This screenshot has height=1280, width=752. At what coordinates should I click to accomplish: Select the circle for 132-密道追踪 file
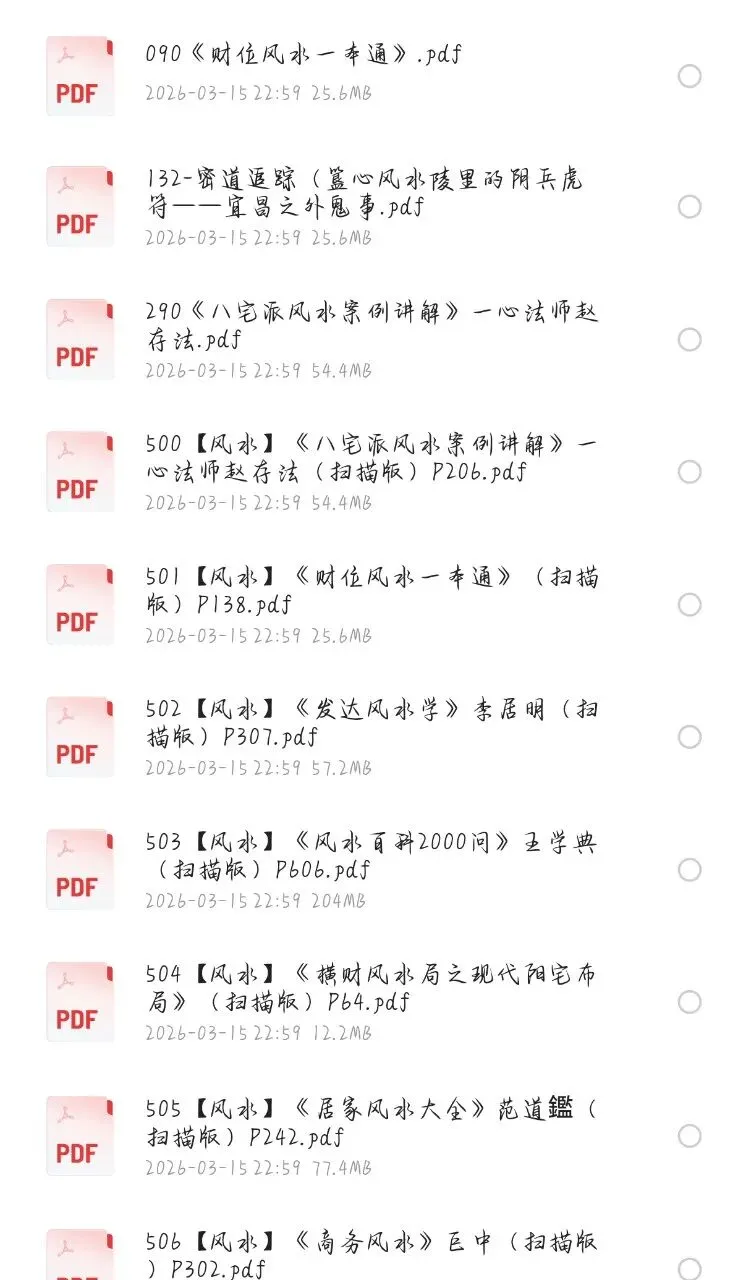(690, 207)
